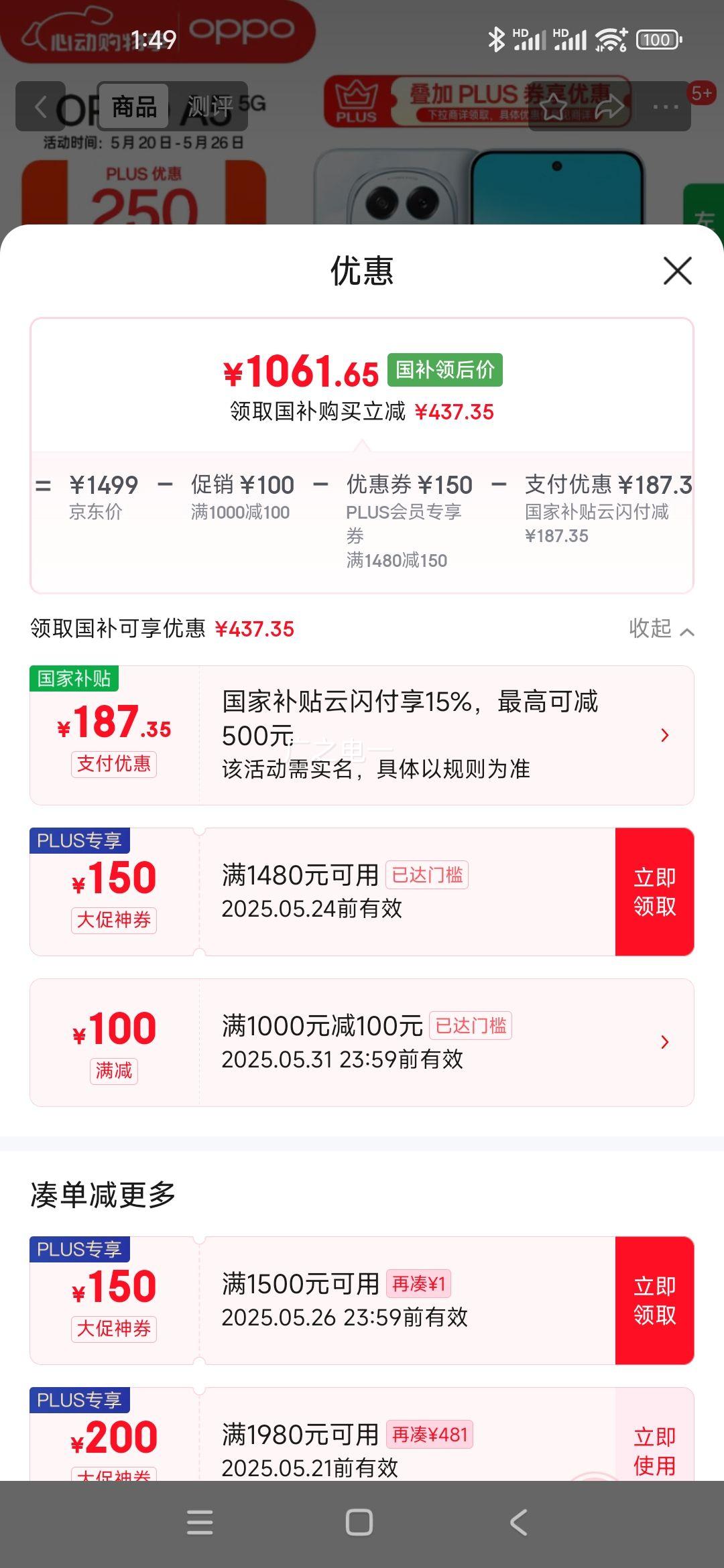
Task: Tap the share icon in the top bar
Action: point(609,107)
